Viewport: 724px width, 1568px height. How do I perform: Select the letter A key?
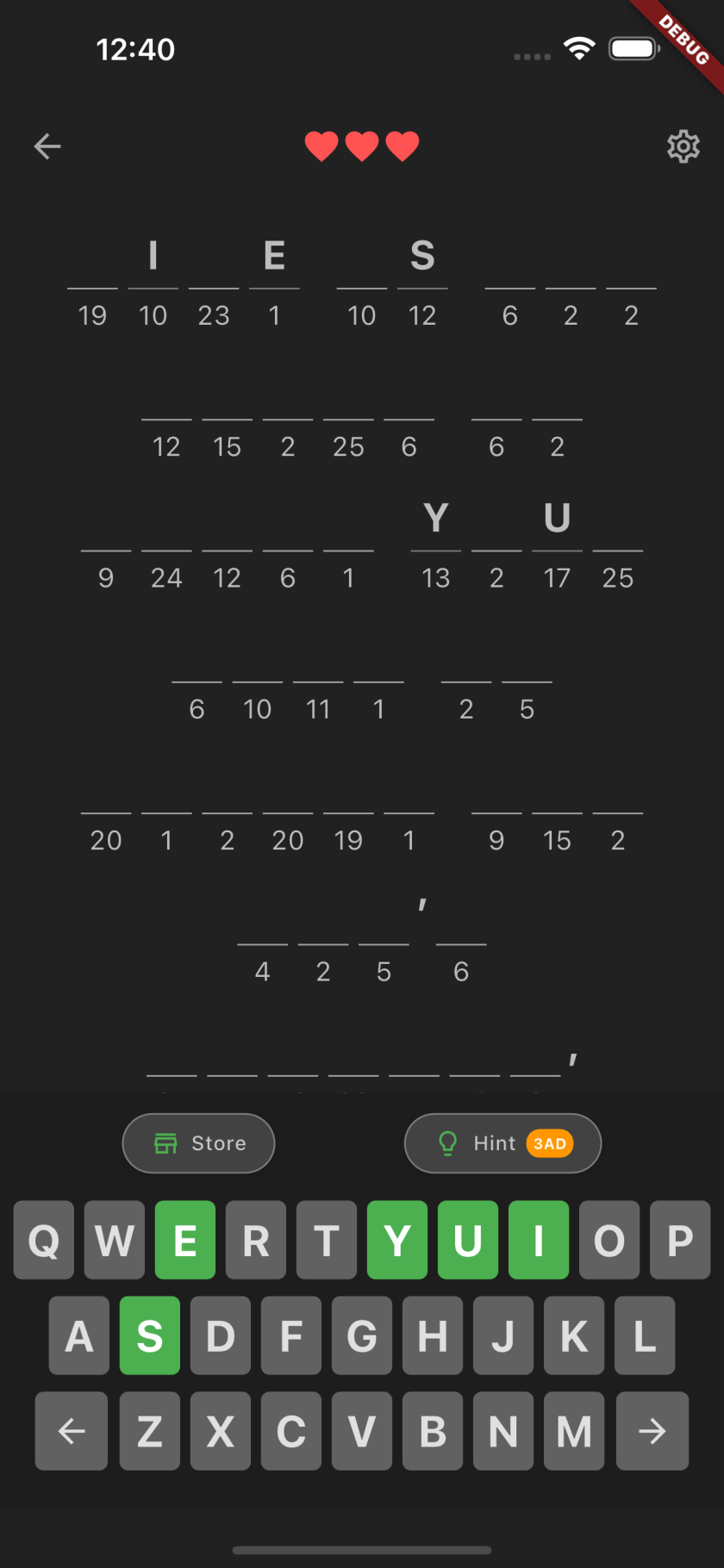pos(79,1335)
